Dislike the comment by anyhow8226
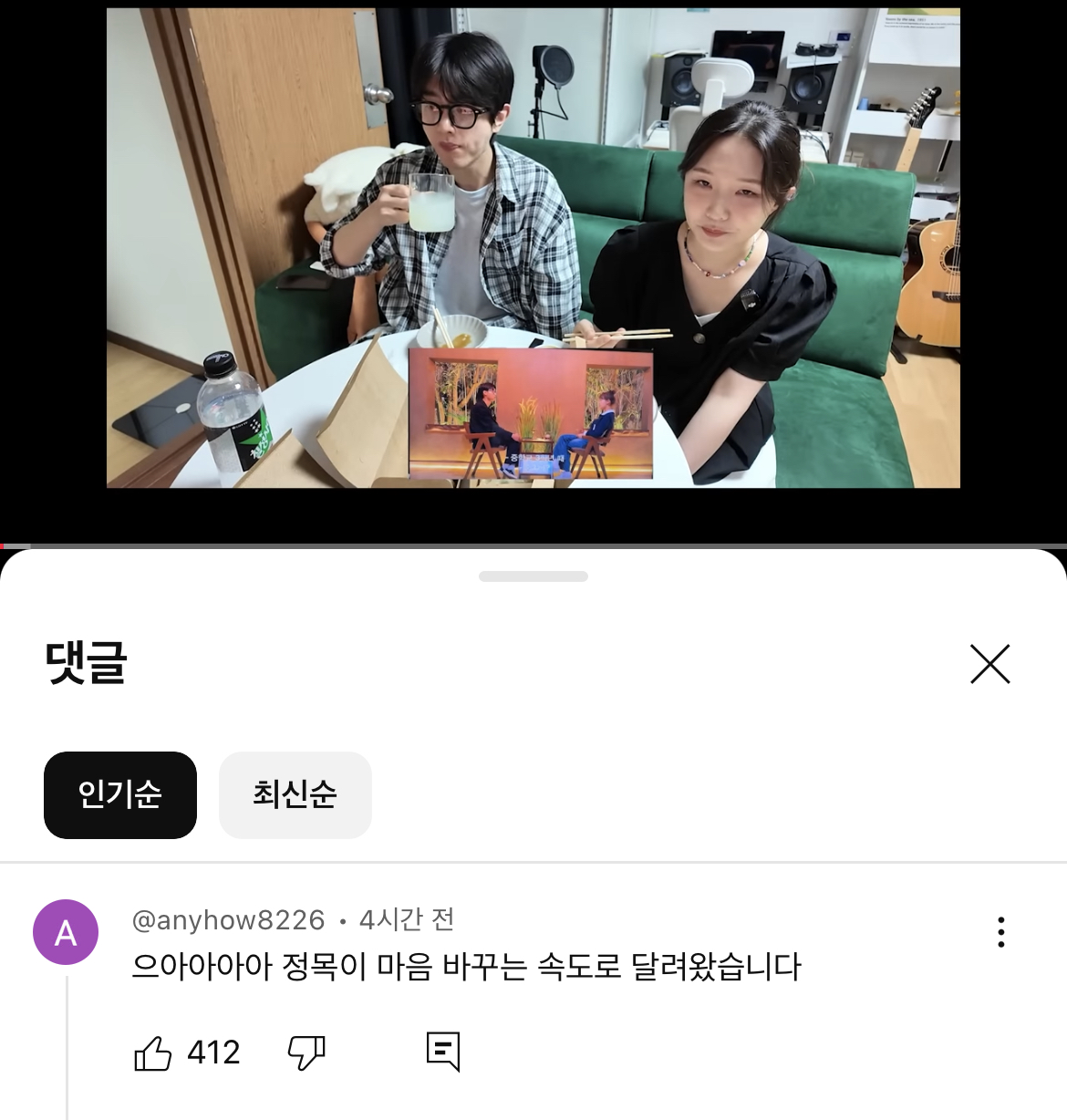Screen dimensions: 1067x1120 [306, 1053]
